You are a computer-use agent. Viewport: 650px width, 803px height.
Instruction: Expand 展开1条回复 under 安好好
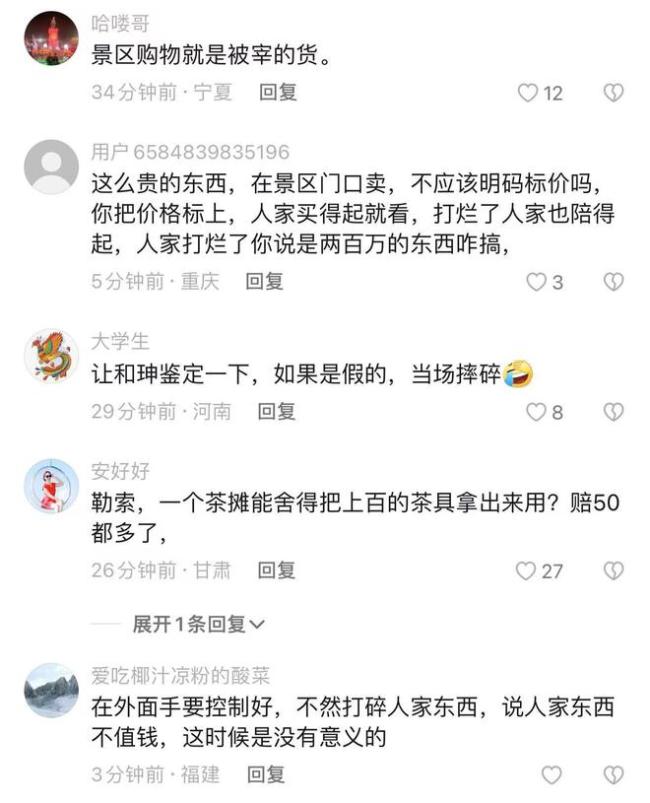pyautogui.click(x=199, y=624)
